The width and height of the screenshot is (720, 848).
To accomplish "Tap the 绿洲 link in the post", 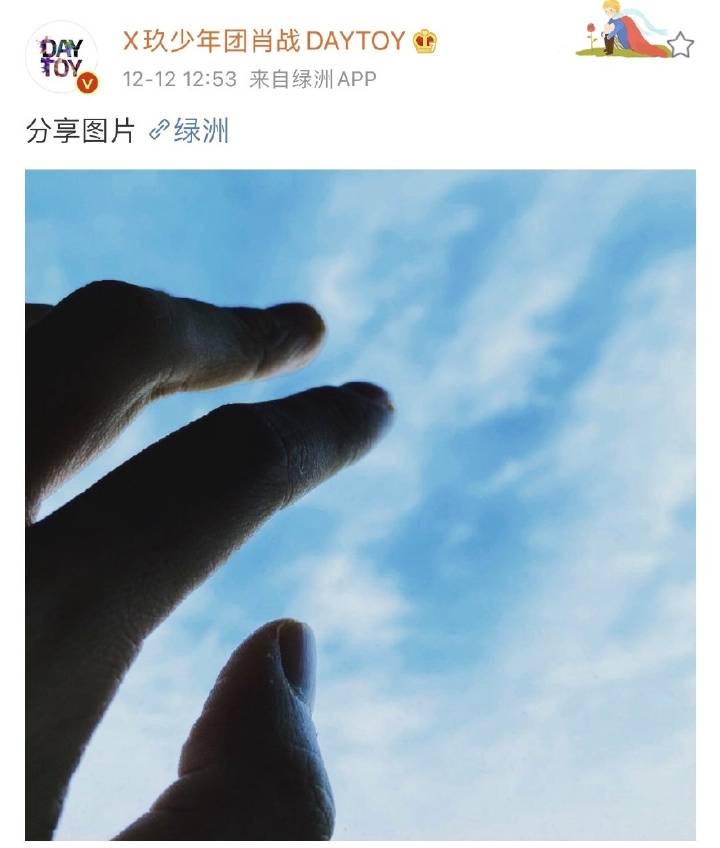I will [x=189, y=131].
